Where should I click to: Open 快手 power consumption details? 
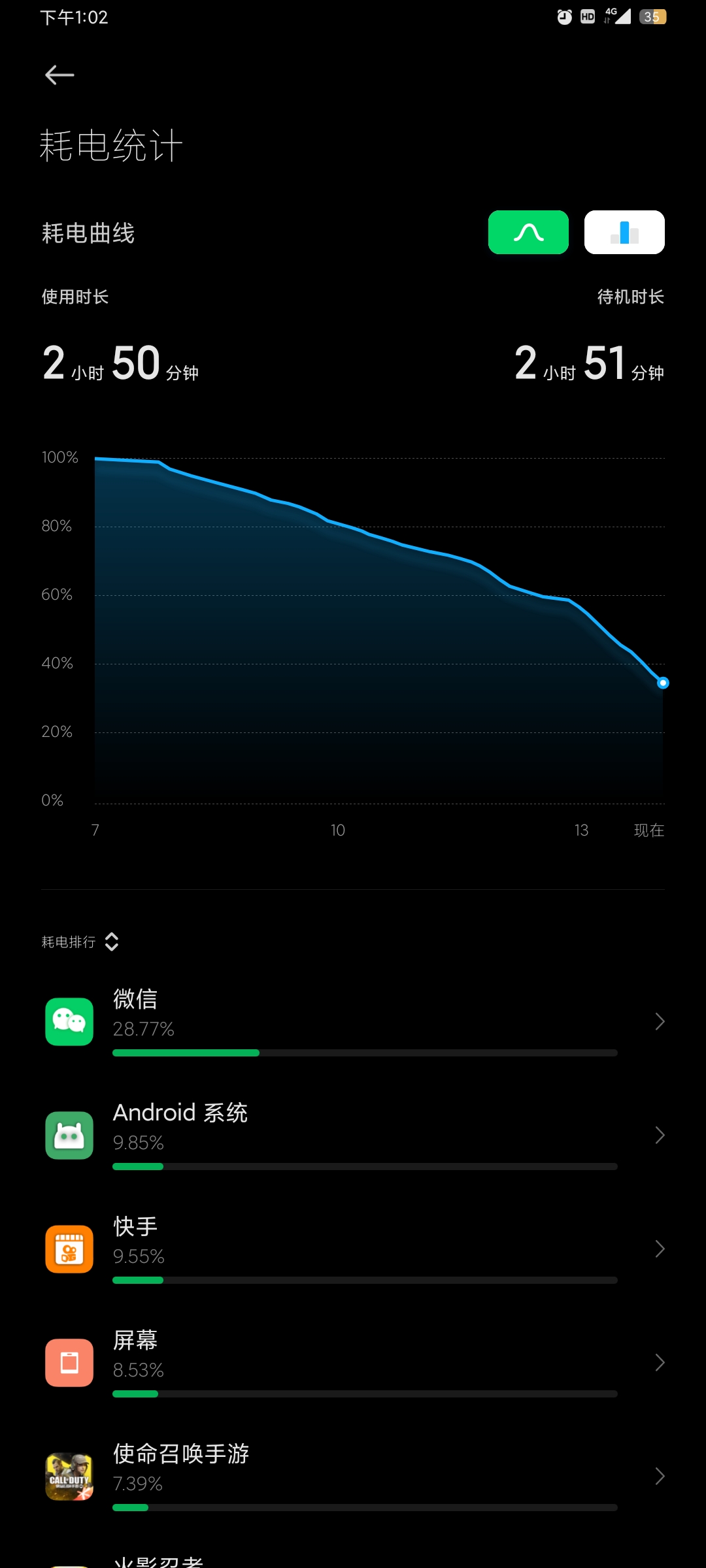[353, 1250]
